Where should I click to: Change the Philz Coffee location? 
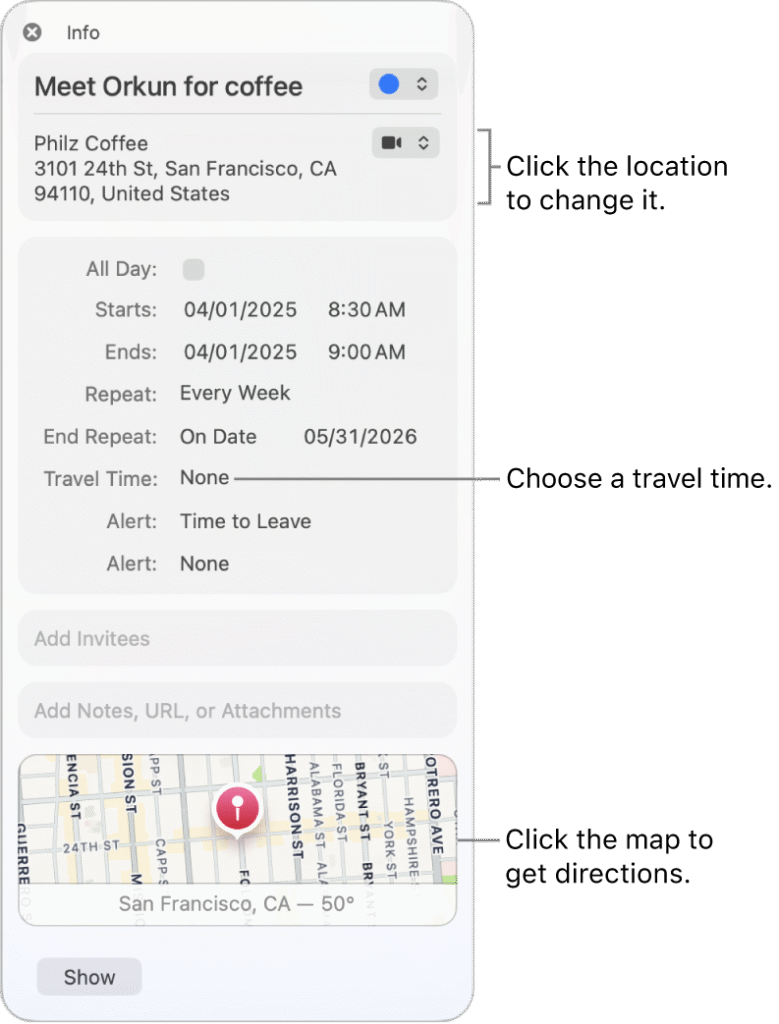coord(185,168)
